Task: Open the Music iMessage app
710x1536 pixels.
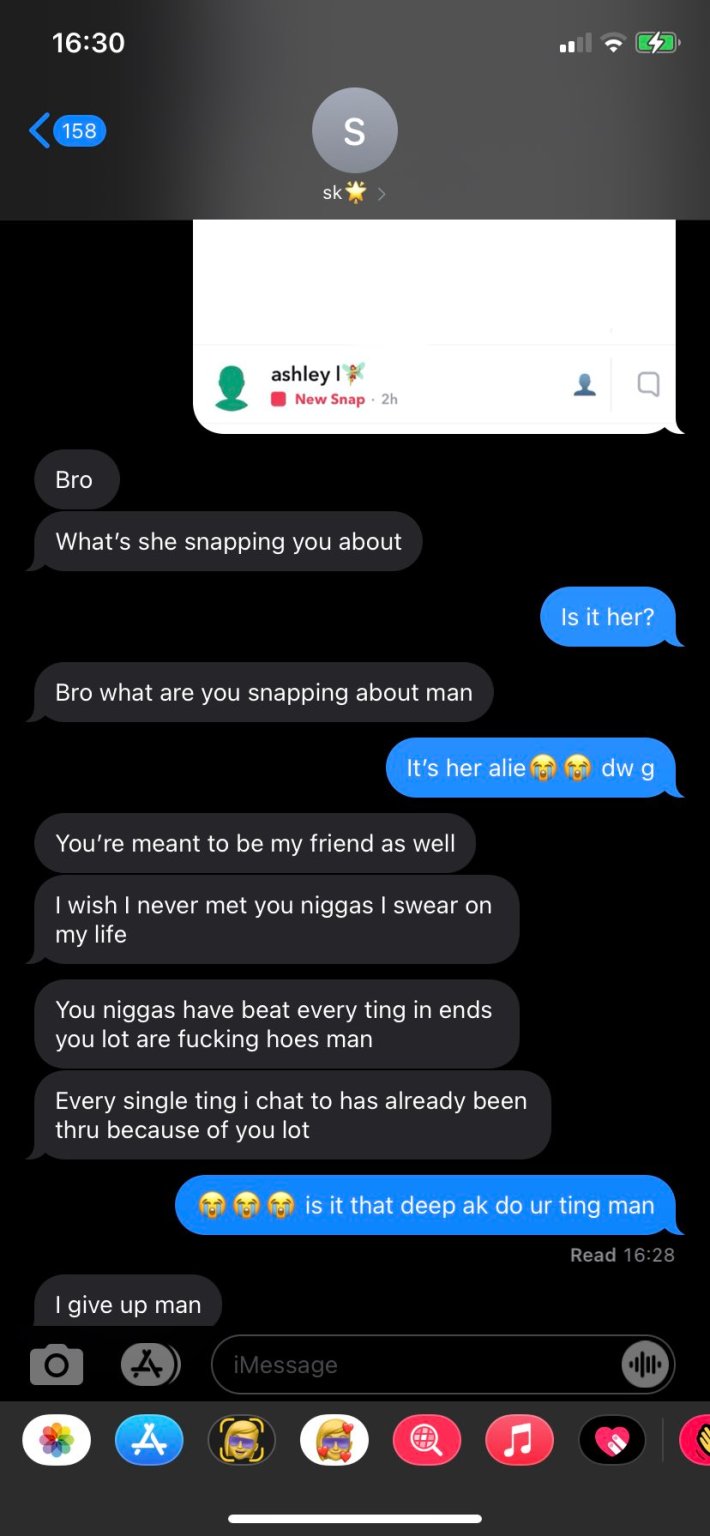Action: pos(519,1441)
